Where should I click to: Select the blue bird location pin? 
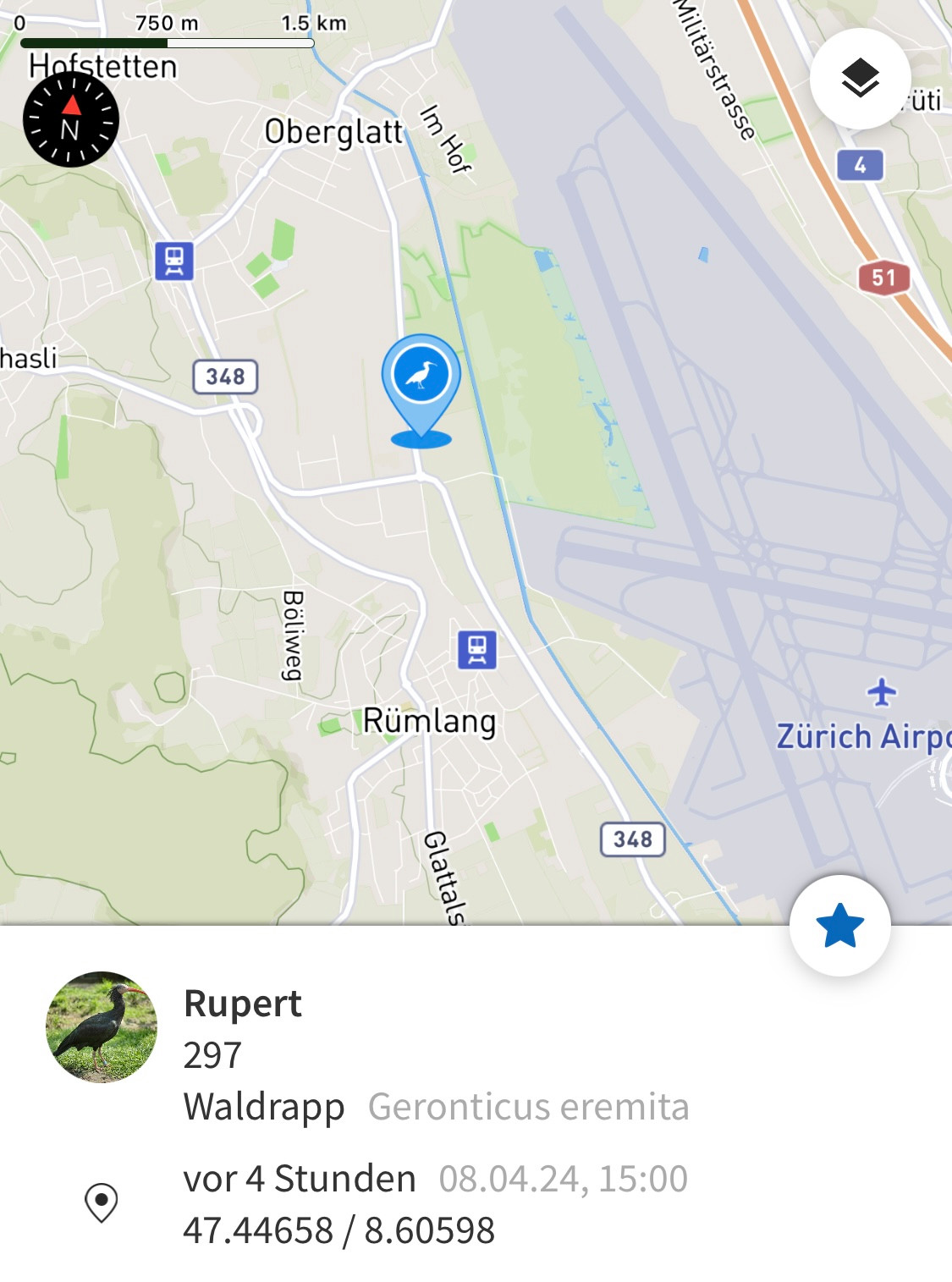[x=421, y=377]
